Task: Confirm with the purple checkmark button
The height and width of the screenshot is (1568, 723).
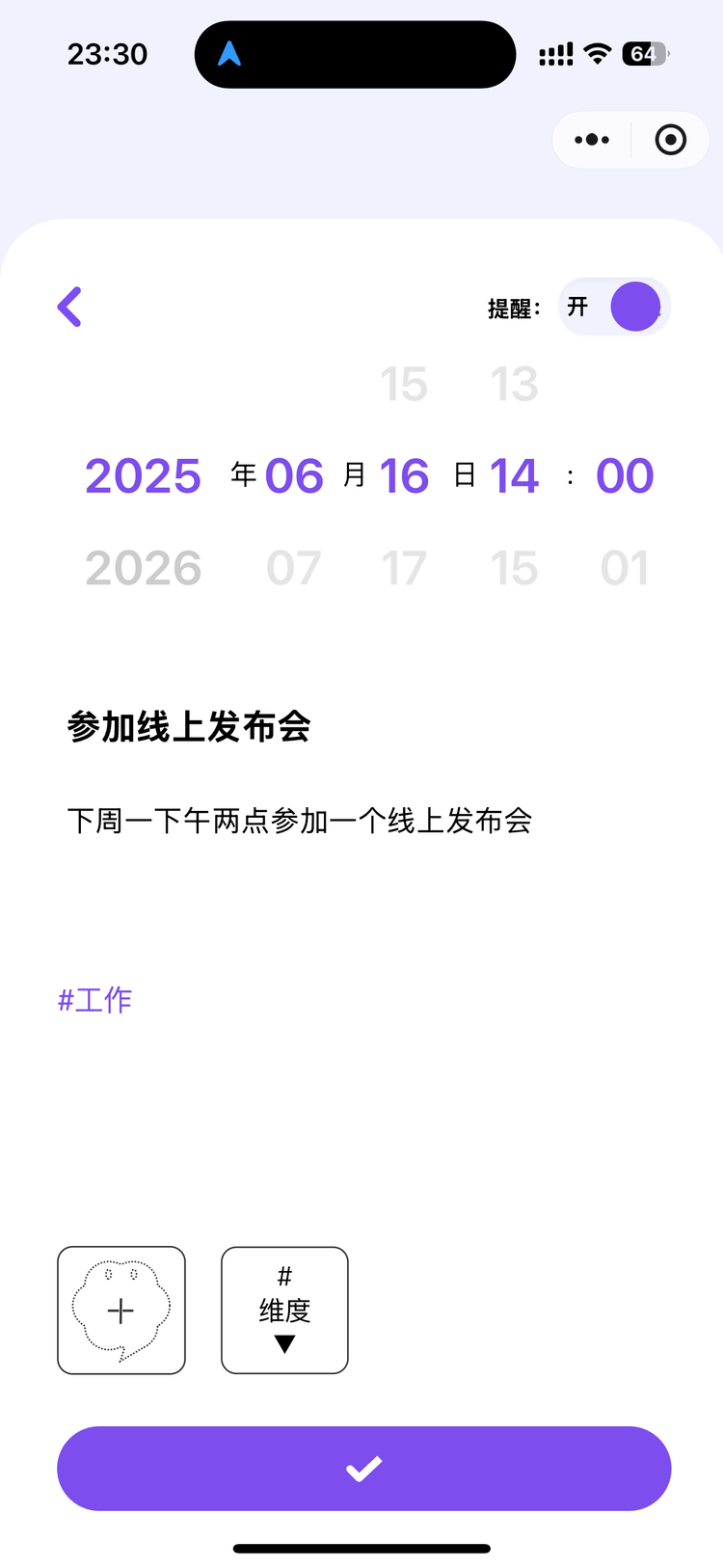Action: 363,1468
